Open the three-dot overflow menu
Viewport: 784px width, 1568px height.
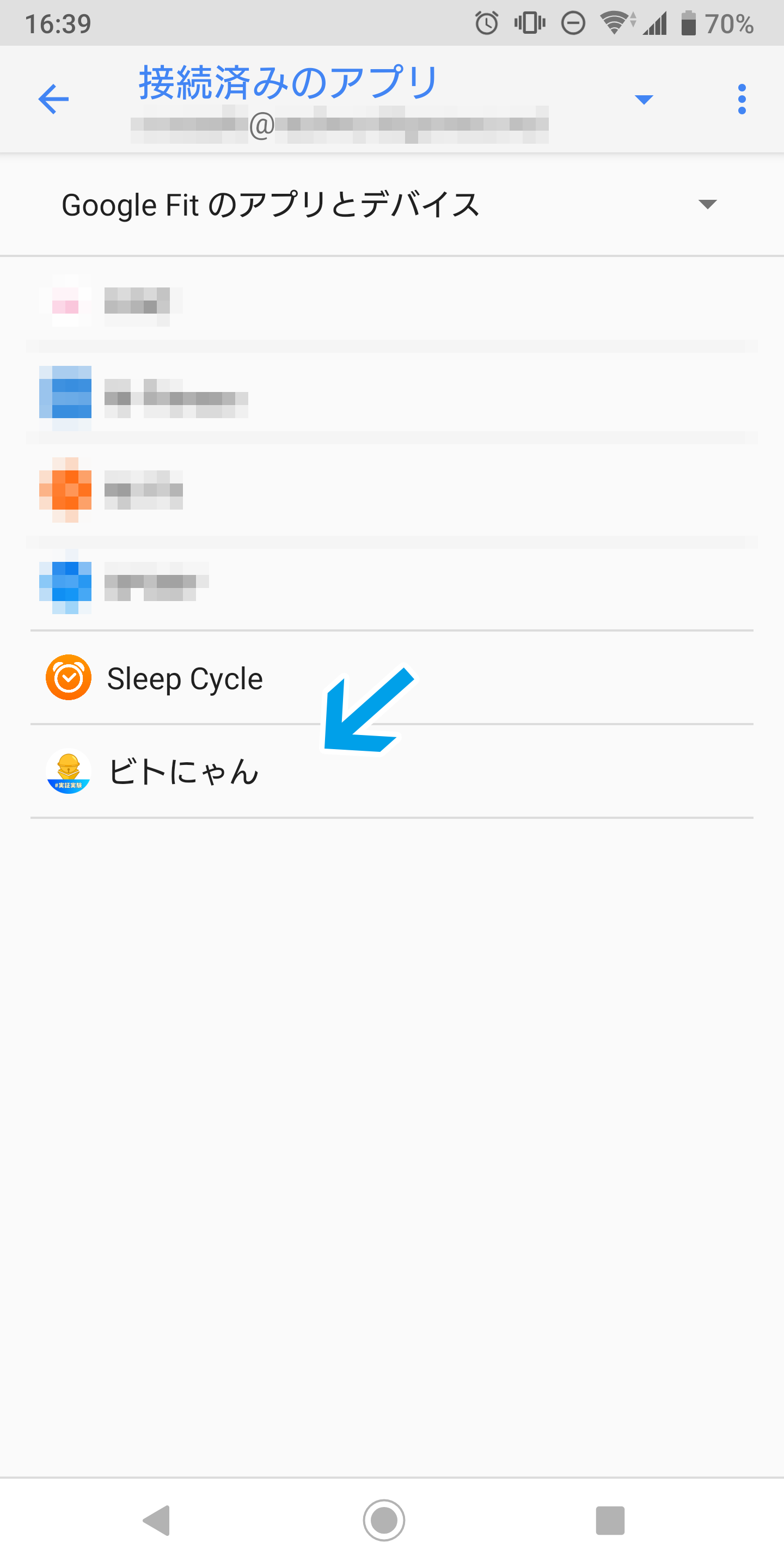[x=742, y=99]
